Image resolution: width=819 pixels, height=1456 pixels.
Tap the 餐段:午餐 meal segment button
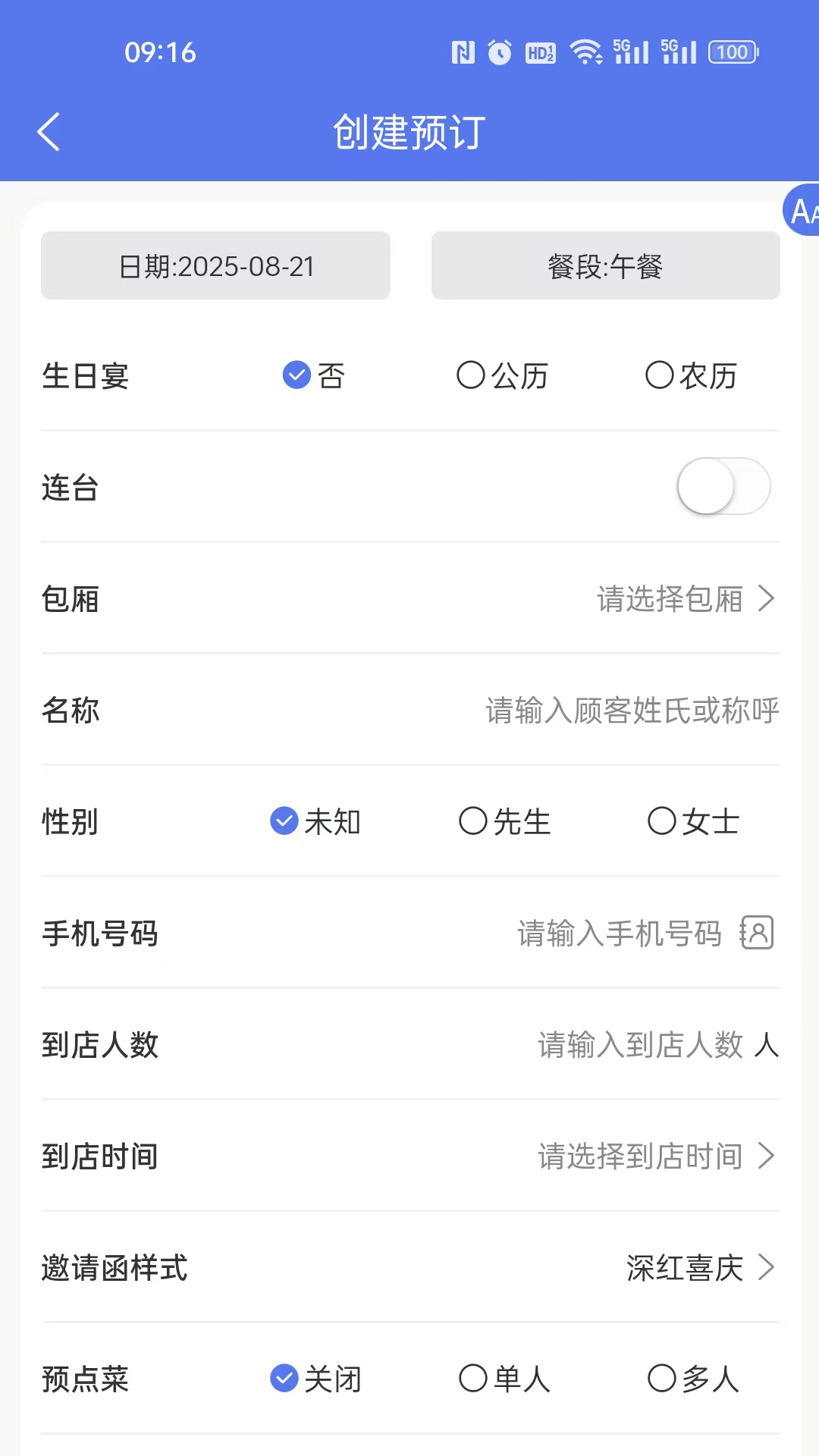605,265
